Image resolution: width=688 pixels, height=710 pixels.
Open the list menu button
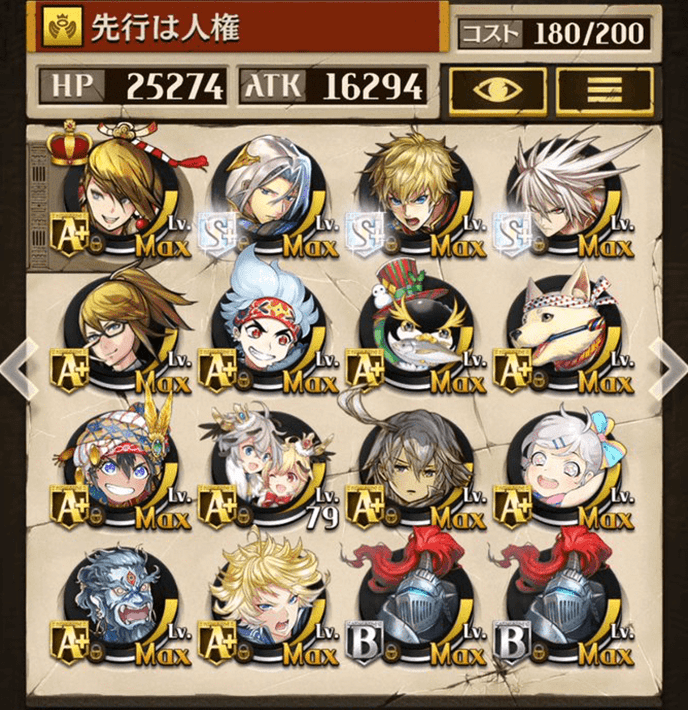603,89
